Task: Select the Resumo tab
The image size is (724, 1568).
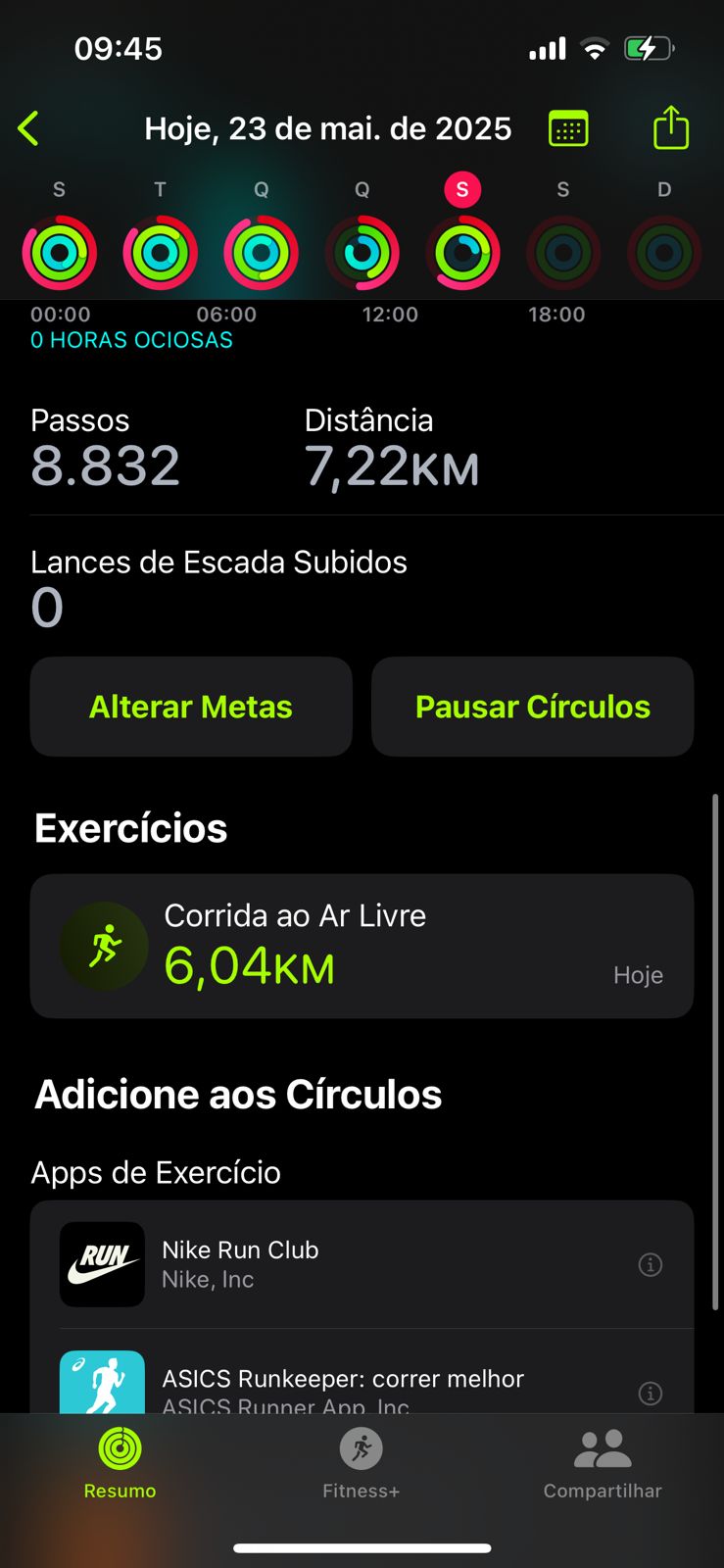Action: coord(120,1463)
